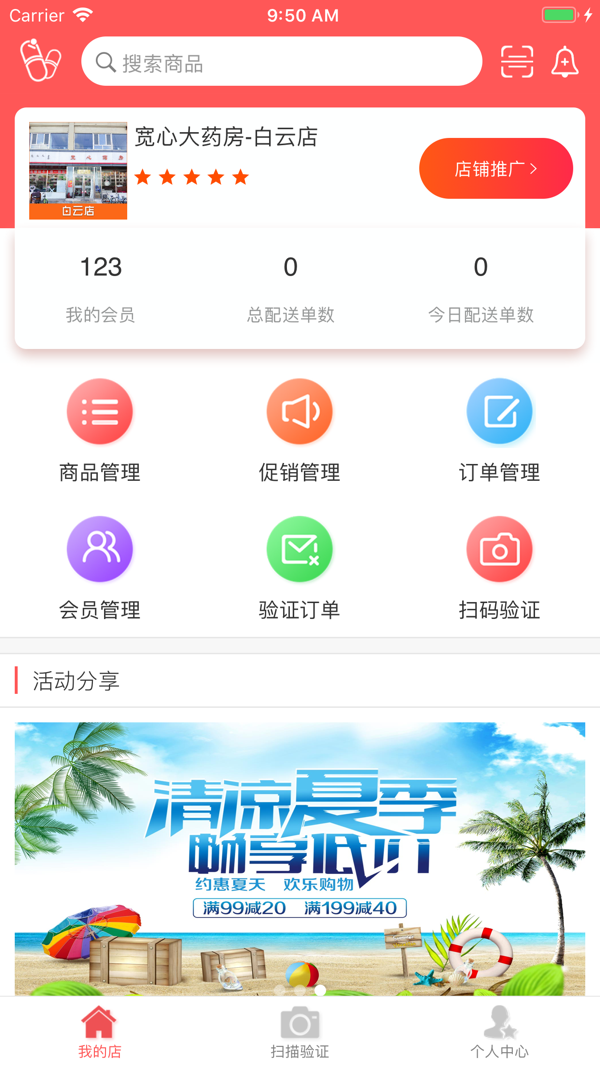Go to the 个人中心 tab
Image resolution: width=600 pixels, height=1067 pixels.
click(x=499, y=1032)
